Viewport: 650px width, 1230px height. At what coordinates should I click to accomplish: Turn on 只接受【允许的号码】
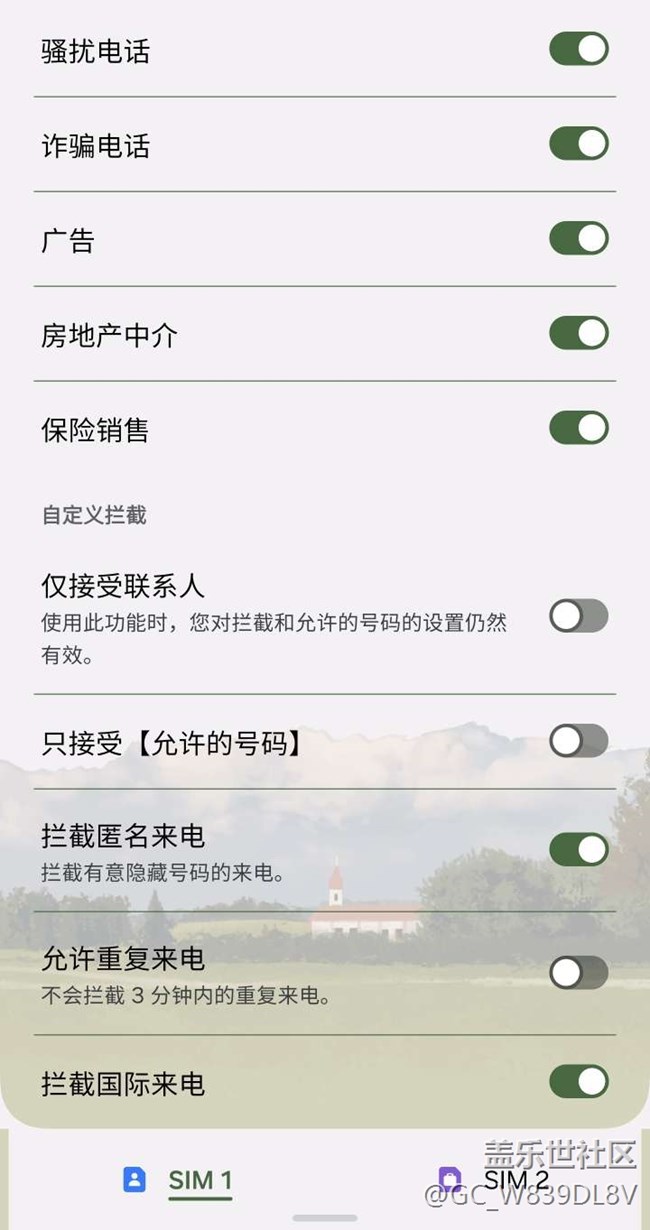(578, 741)
